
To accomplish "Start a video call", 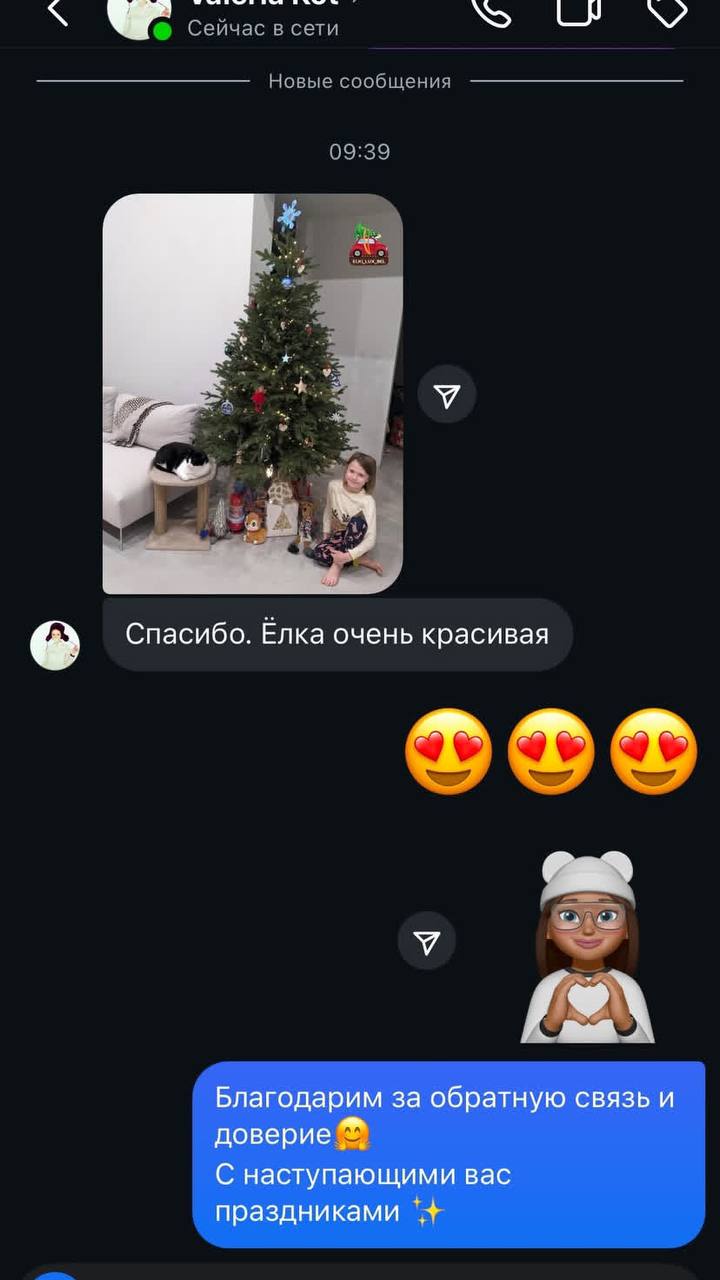I will pos(578,10).
